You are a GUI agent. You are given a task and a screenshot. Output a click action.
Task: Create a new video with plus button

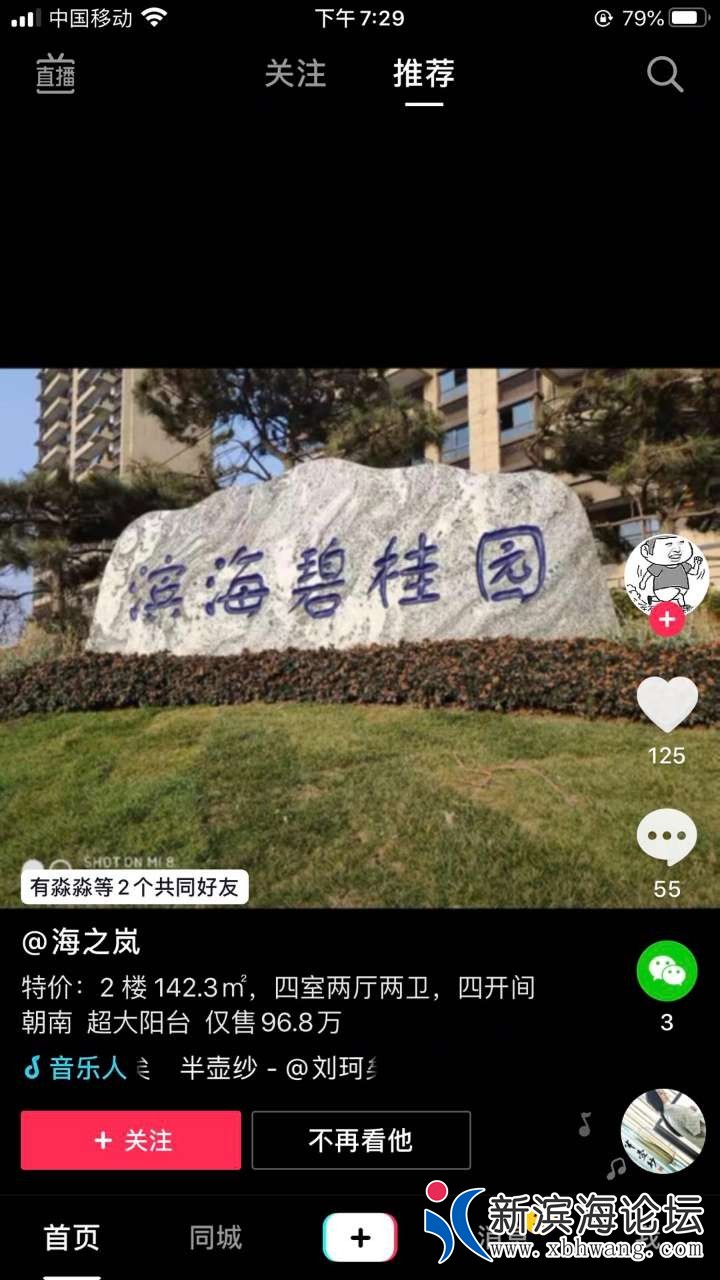360,1238
